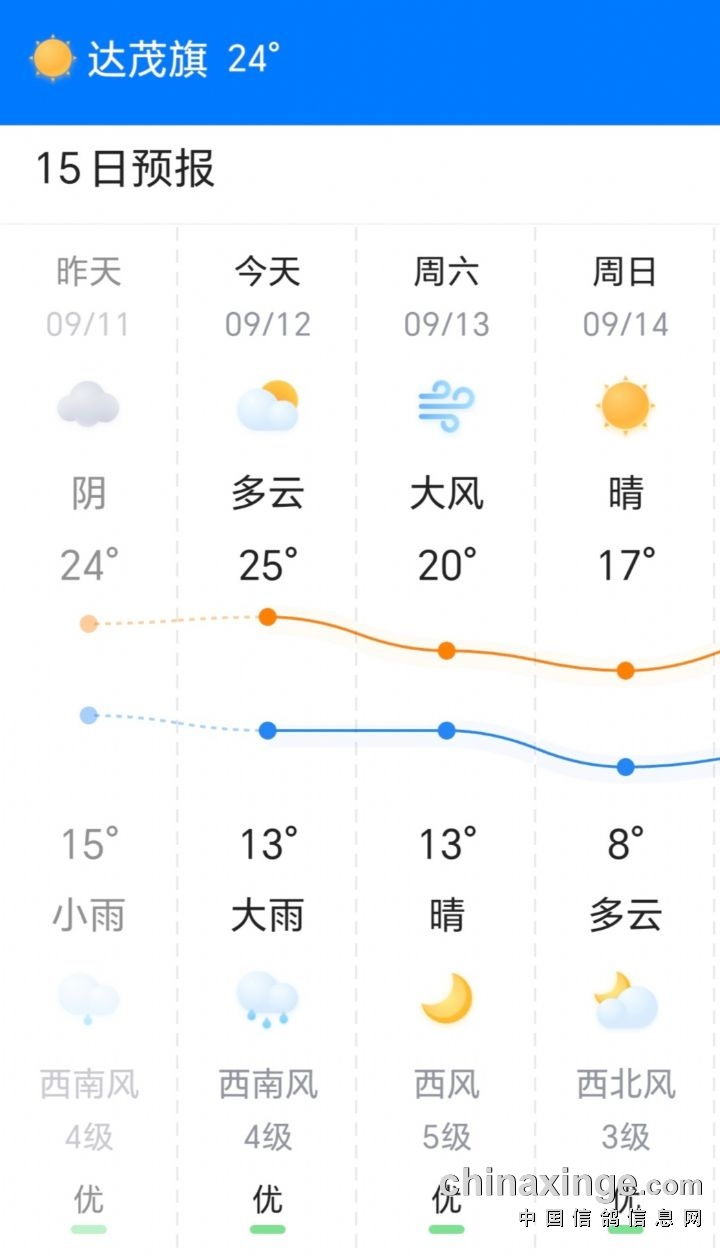The height and width of the screenshot is (1256, 720).
Task: Open today's 09/12 forecast column
Action: coord(267,740)
